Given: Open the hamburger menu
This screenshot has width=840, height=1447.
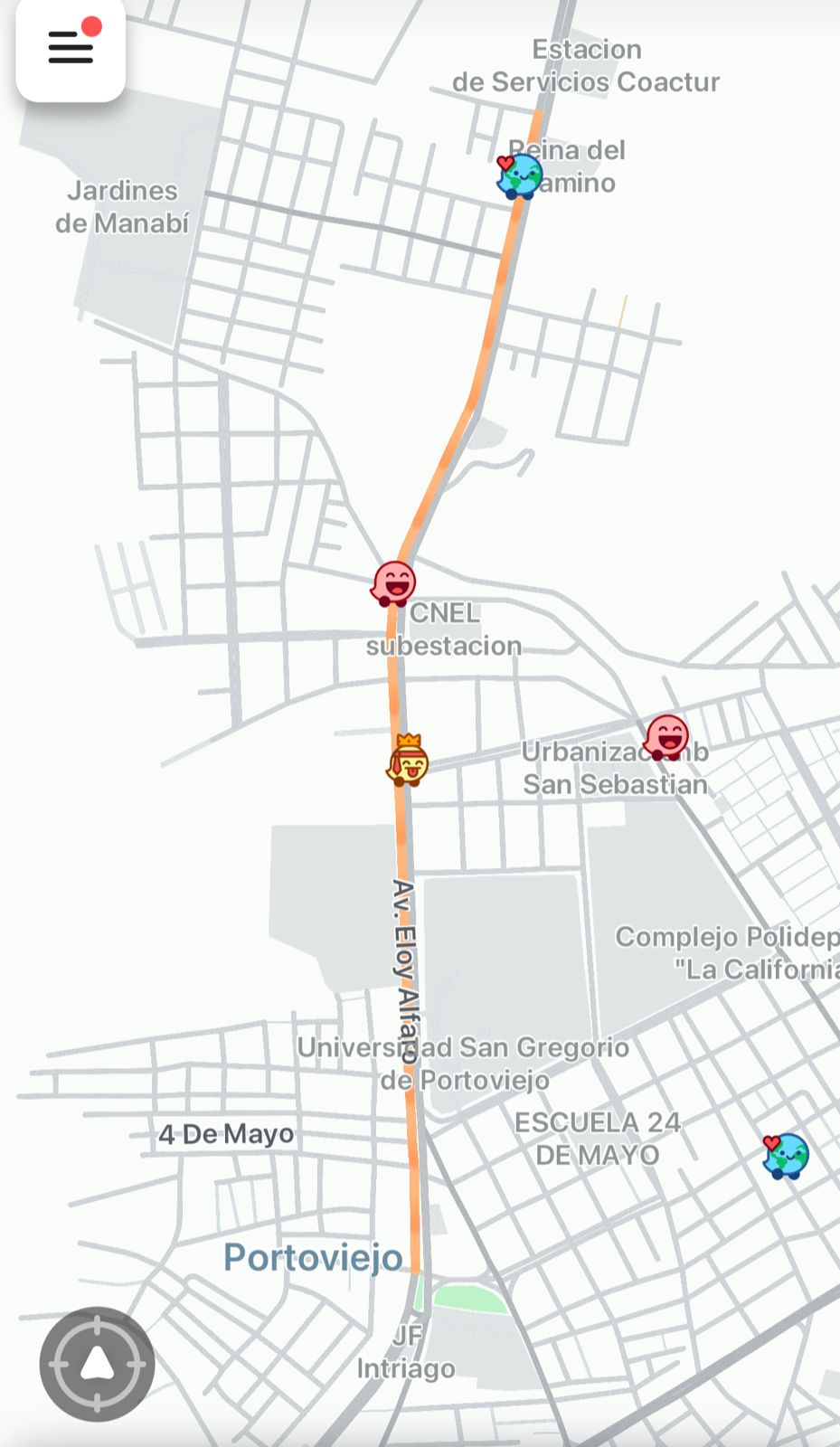Looking at the screenshot, I should [71, 48].
